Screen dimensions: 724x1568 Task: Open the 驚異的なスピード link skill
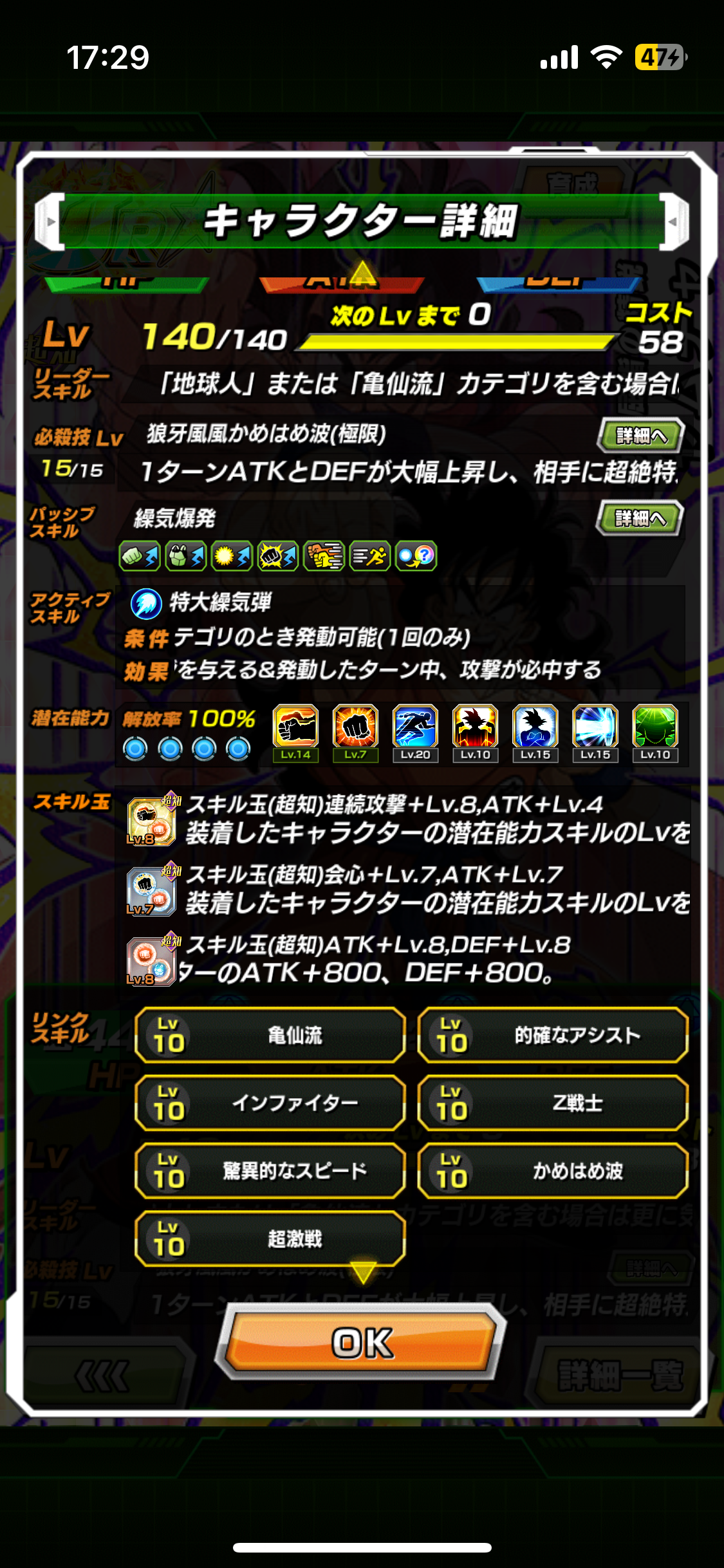tap(270, 1171)
